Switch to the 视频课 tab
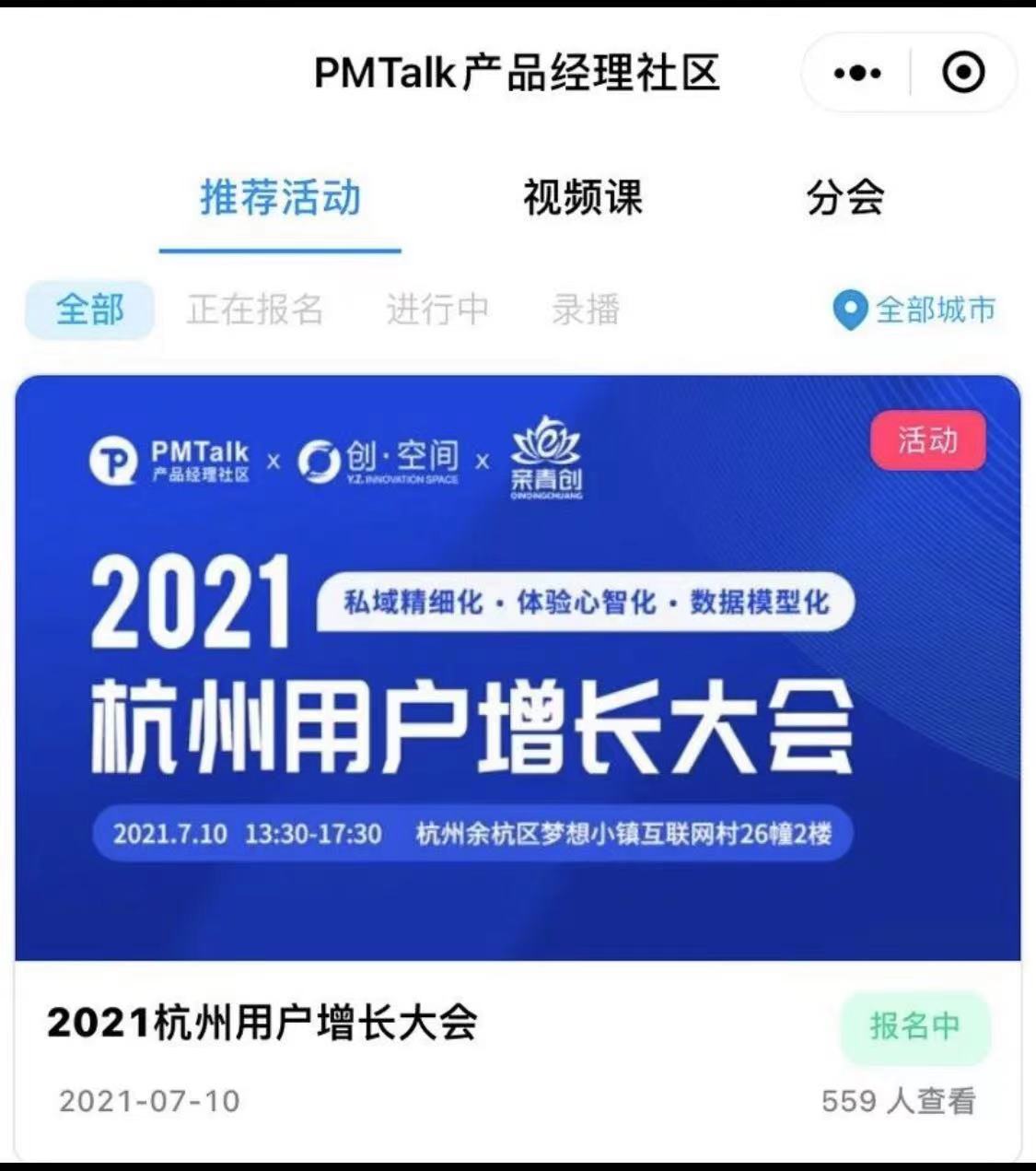The width and height of the screenshot is (1036, 1171). pos(582,198)
